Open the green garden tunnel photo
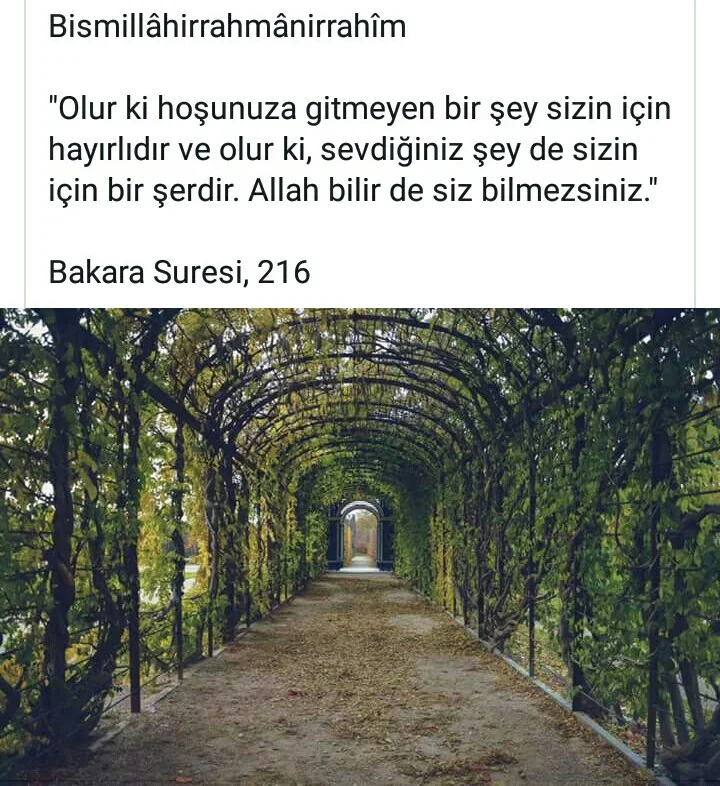 click(360, 546)
